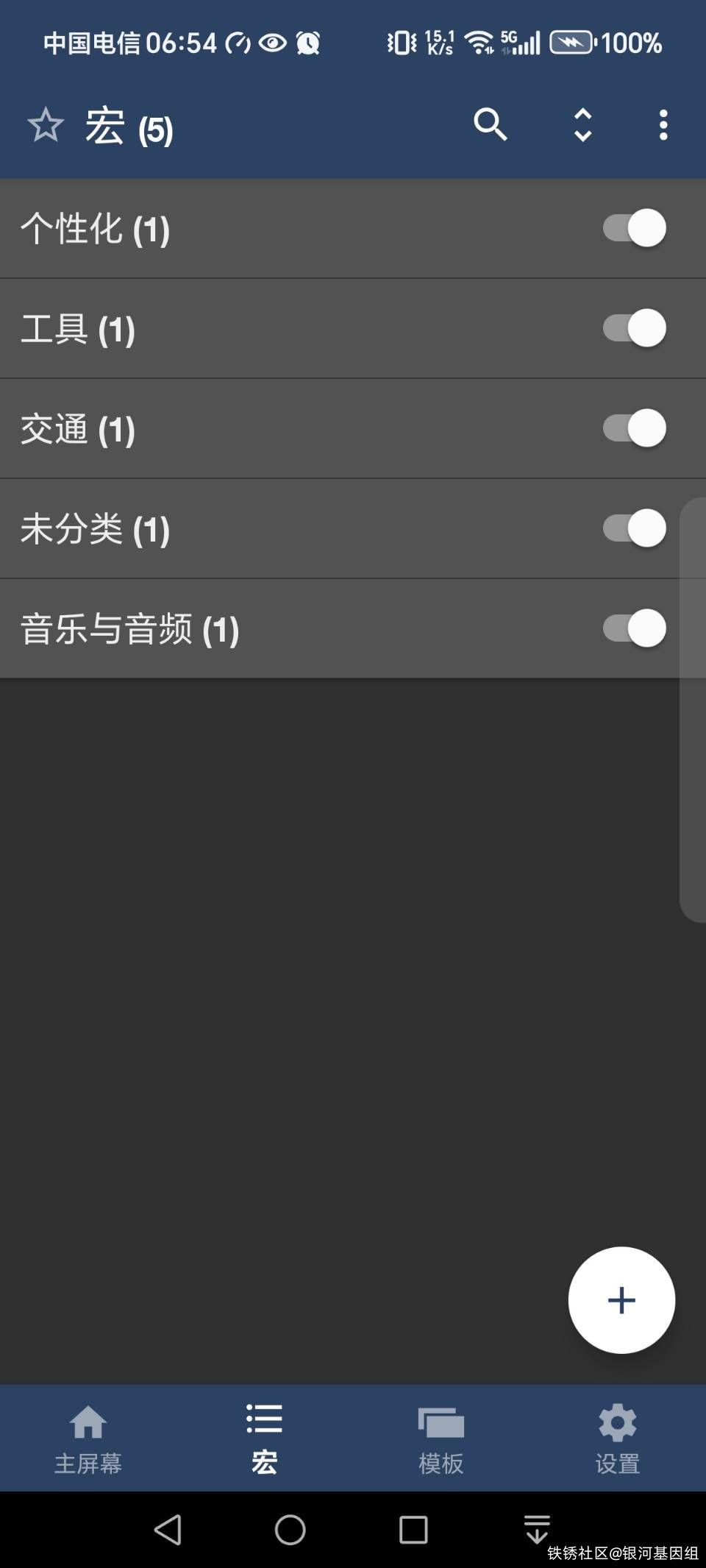
Task: Disable the 工具 category switch
Action: 635,328
